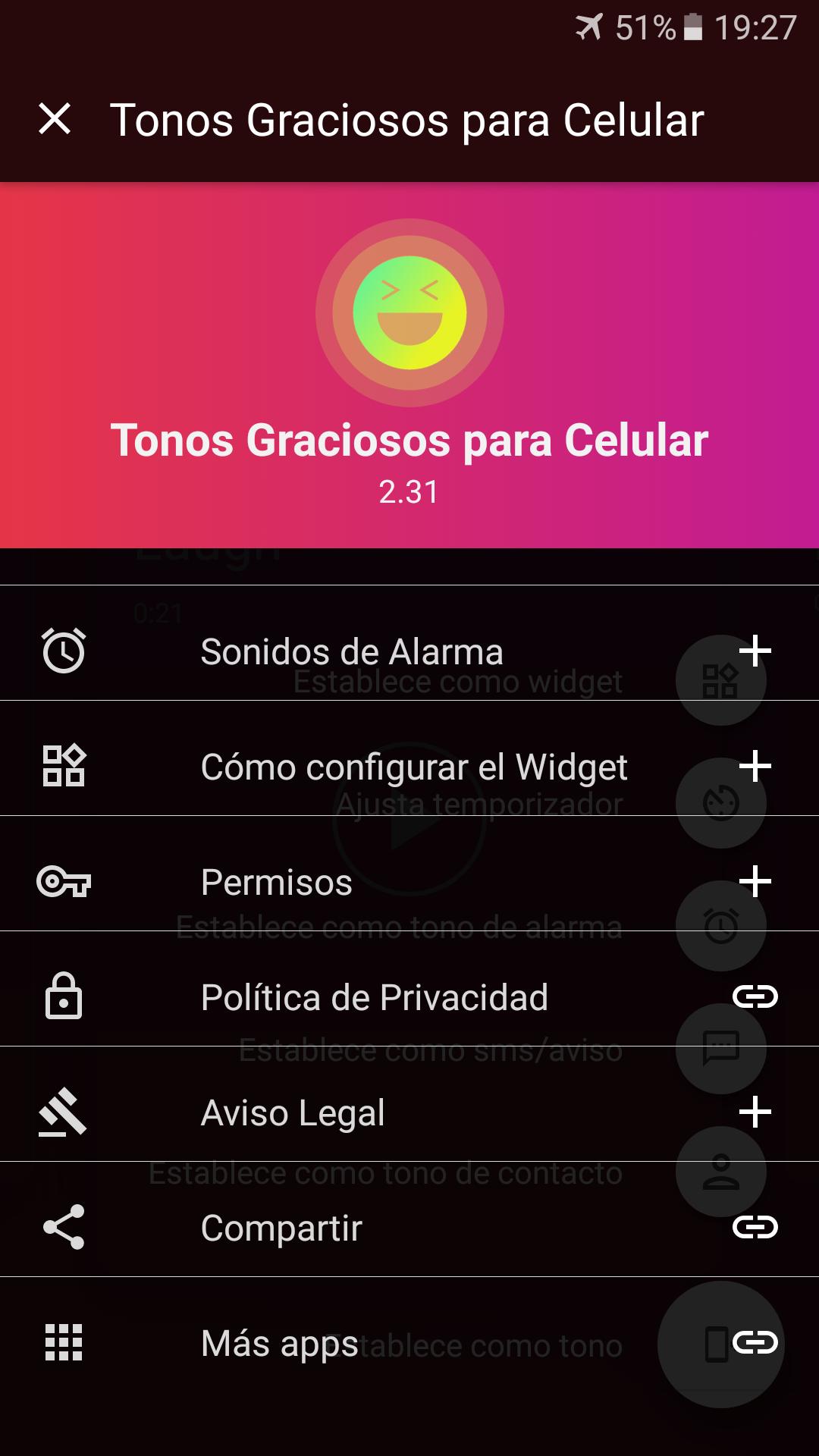Expand Cómo configurar el Widget
This screenshot has height=1456, width=819.
409,767
